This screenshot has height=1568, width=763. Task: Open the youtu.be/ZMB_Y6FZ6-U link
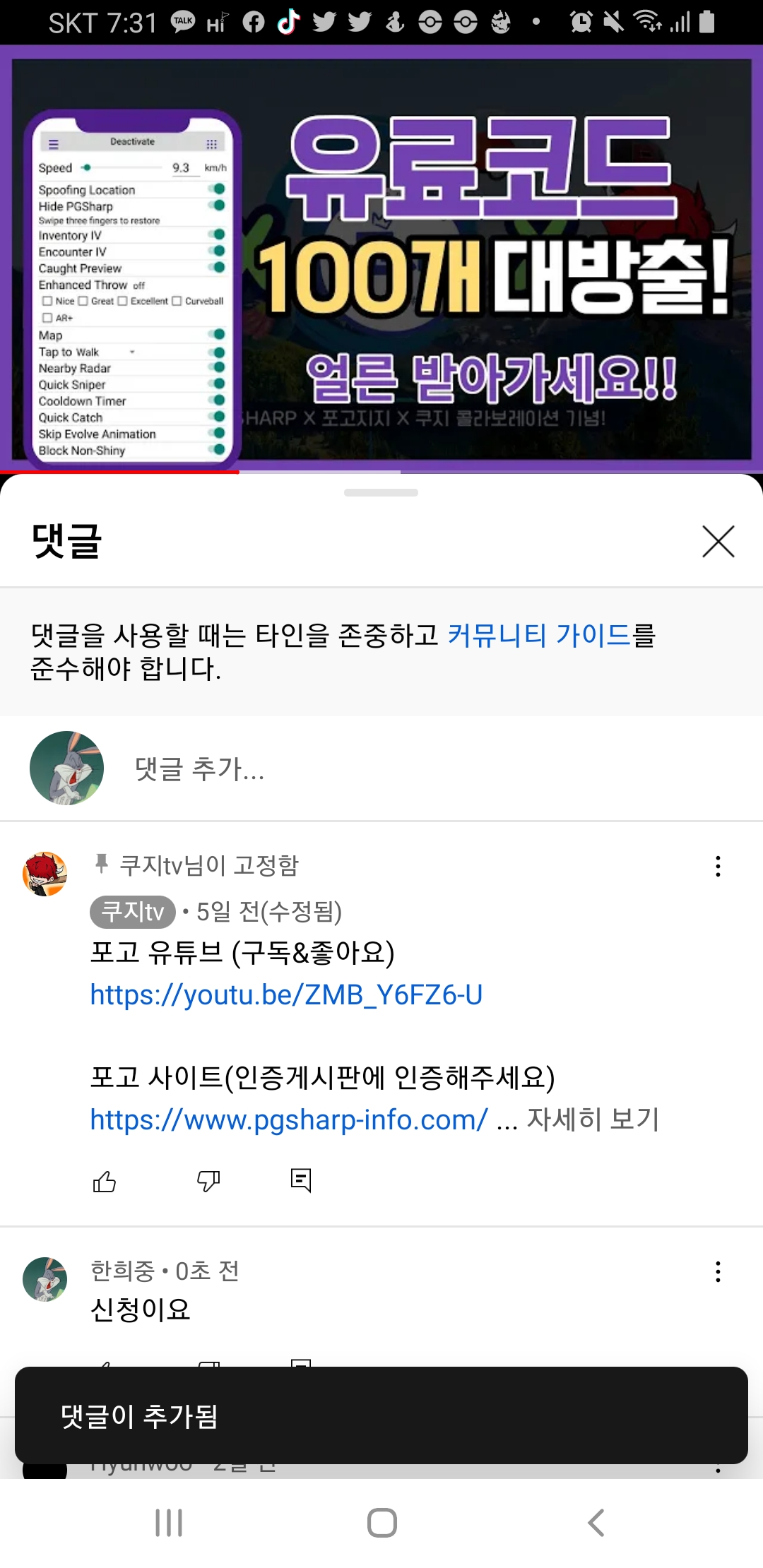point(286,994)
